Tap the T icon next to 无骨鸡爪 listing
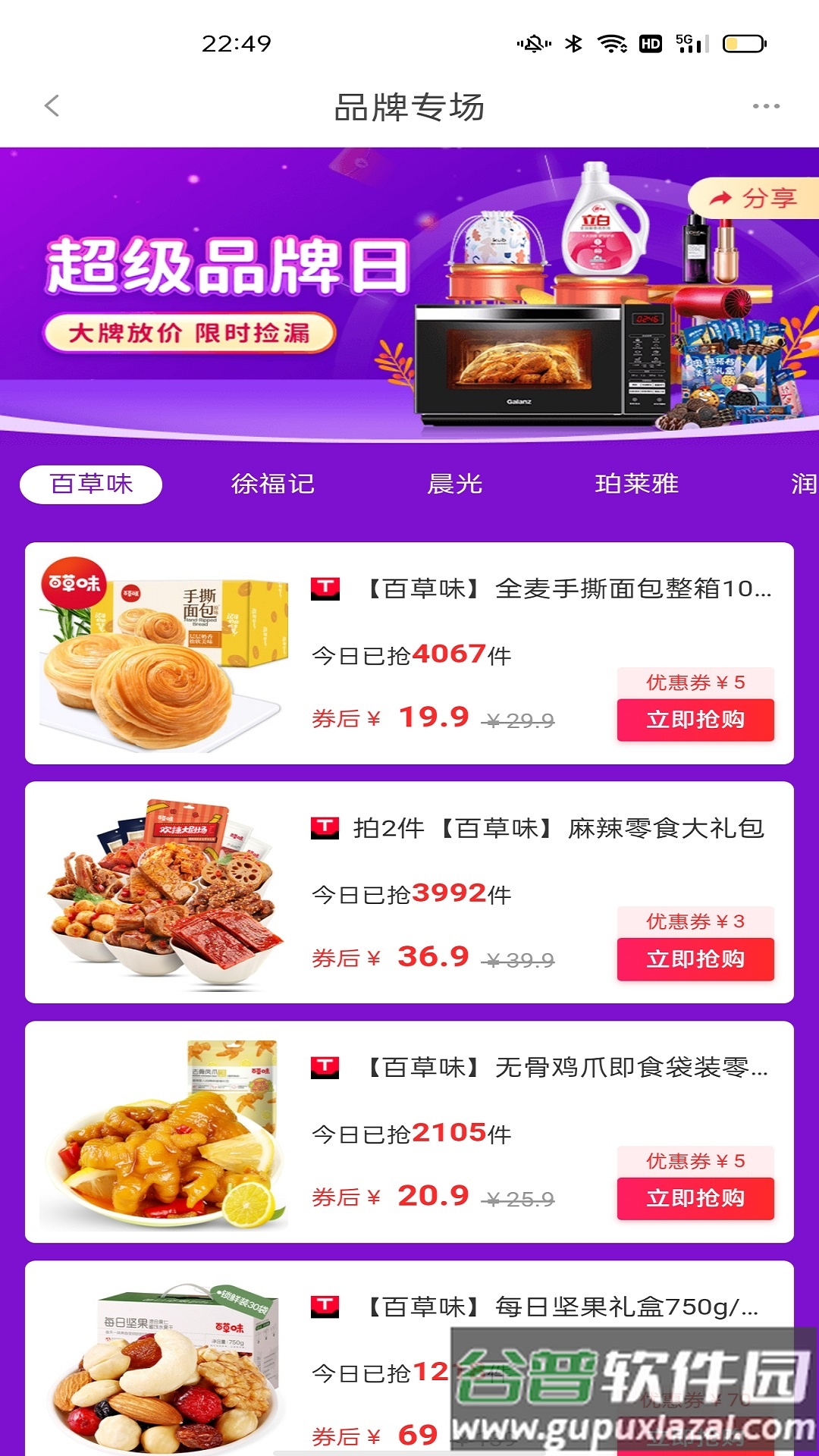 click(x=325, y=1068)
